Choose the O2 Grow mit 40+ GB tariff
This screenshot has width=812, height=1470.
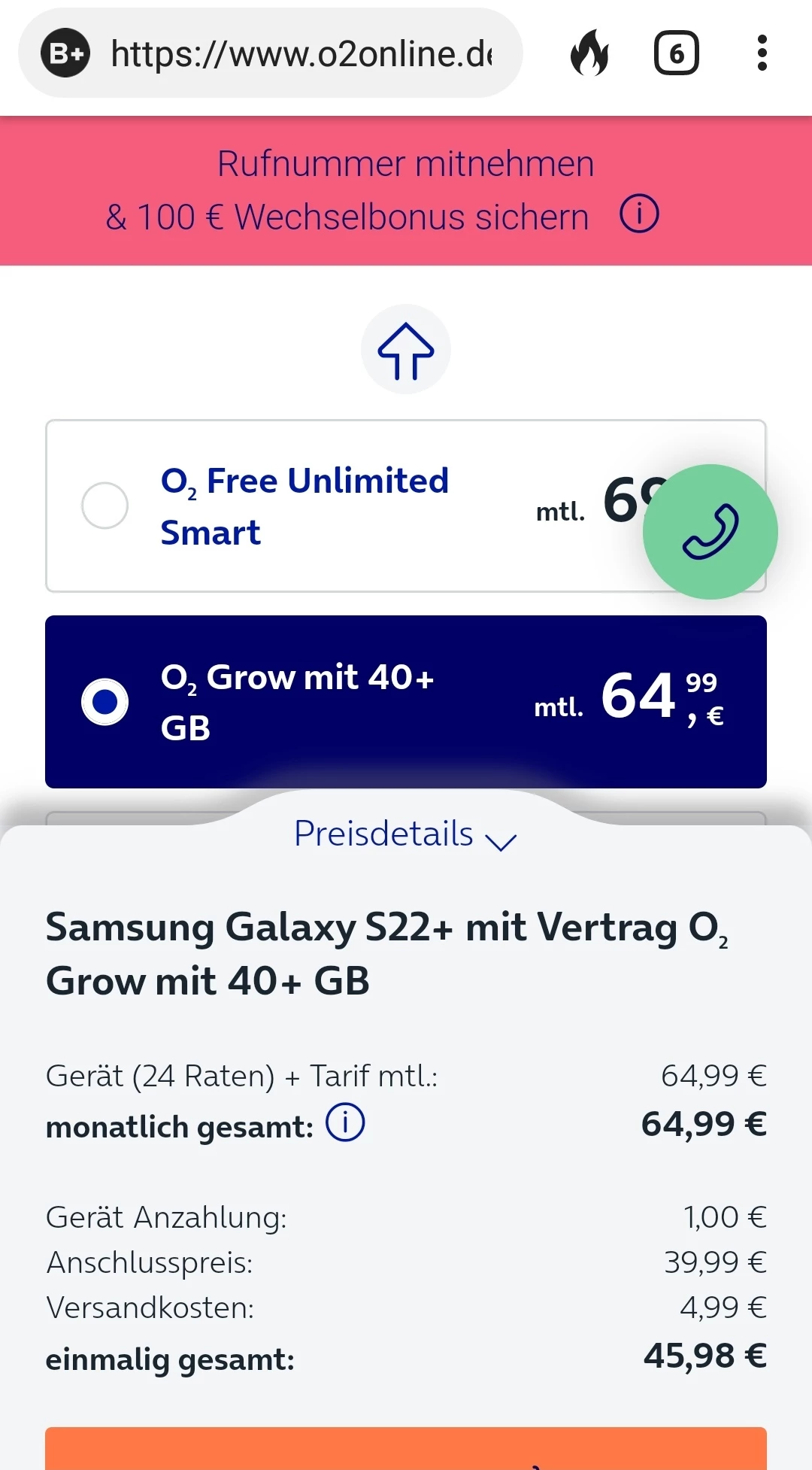click(x=105, y=702)
